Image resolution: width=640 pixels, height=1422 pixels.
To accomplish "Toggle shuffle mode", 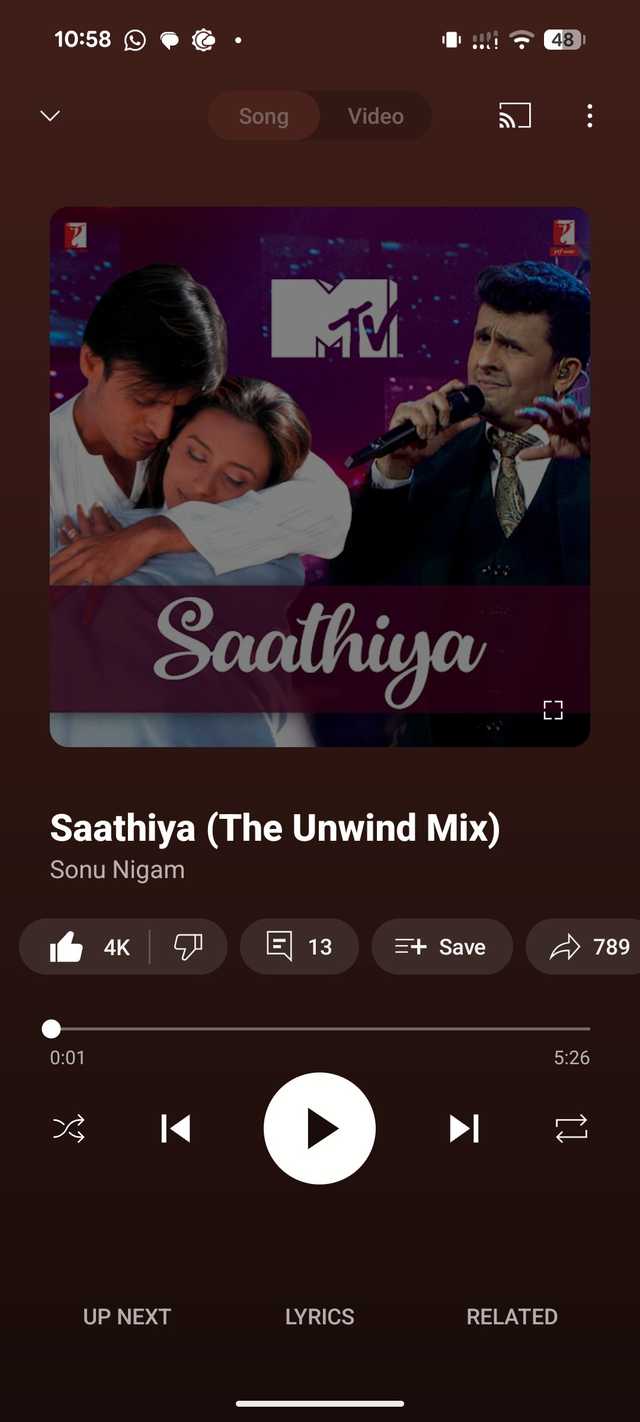I will [69, 1129].
